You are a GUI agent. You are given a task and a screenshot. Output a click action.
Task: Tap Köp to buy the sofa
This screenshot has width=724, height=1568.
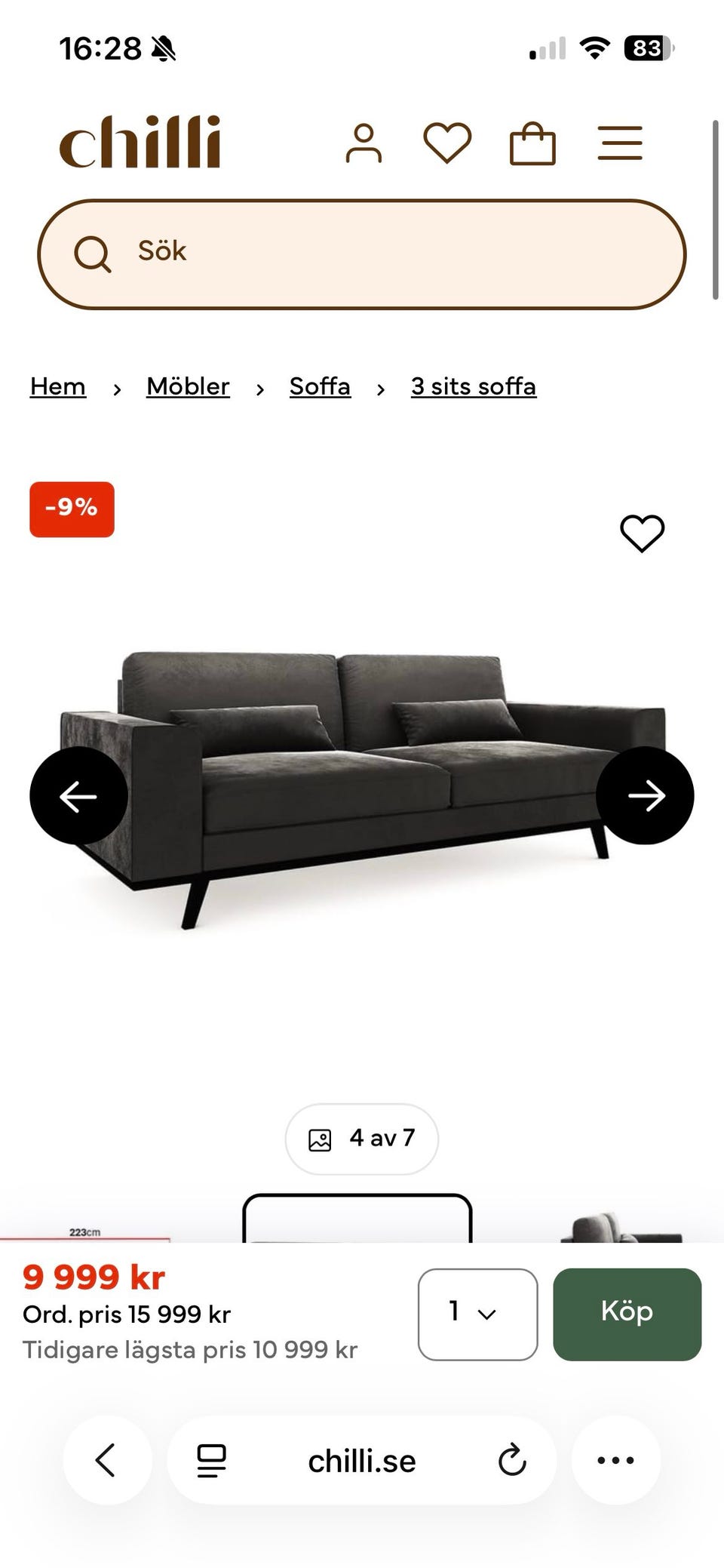pos(627,1314)
